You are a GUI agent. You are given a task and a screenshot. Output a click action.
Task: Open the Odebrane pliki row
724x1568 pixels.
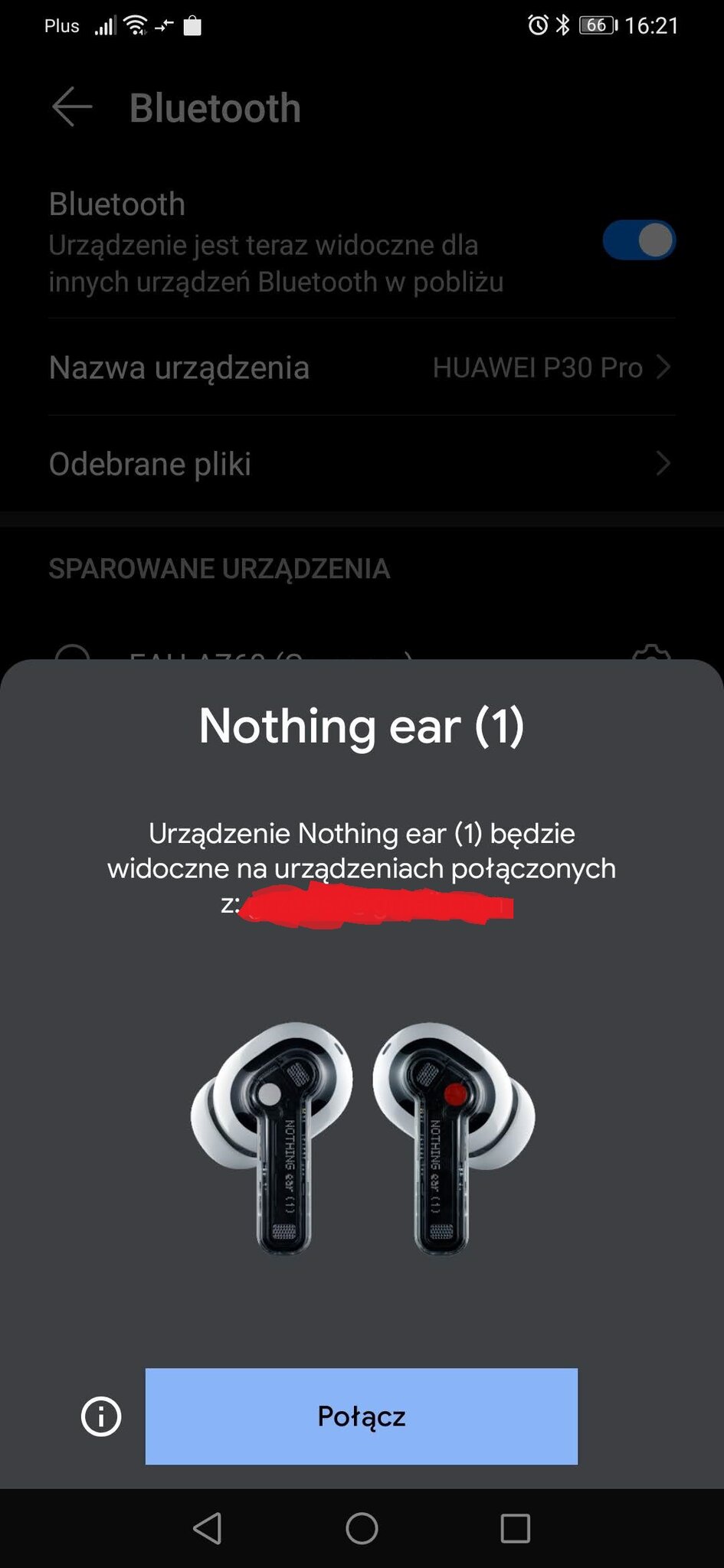click(x=362, y=464)
